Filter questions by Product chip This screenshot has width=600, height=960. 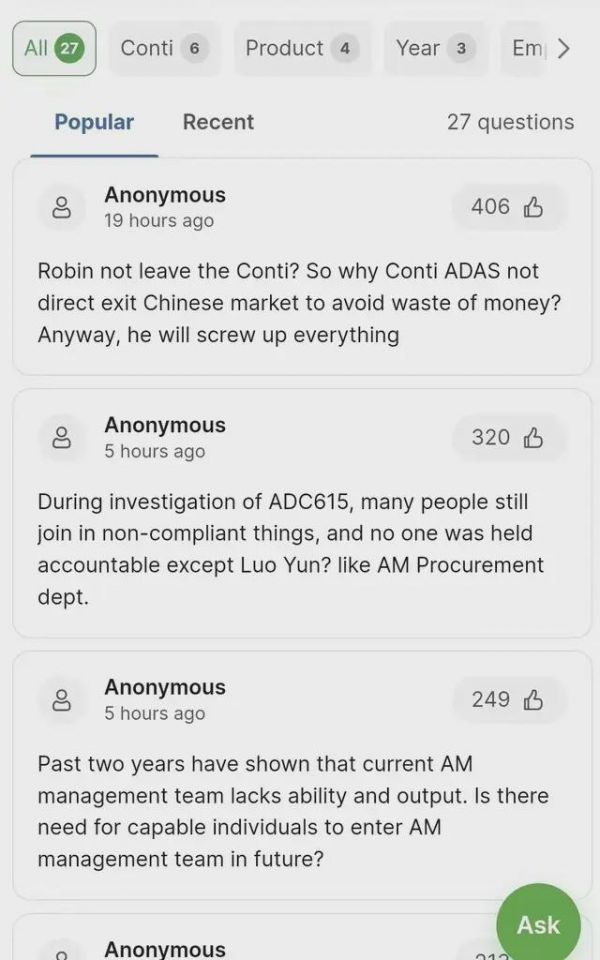point(301,48)
